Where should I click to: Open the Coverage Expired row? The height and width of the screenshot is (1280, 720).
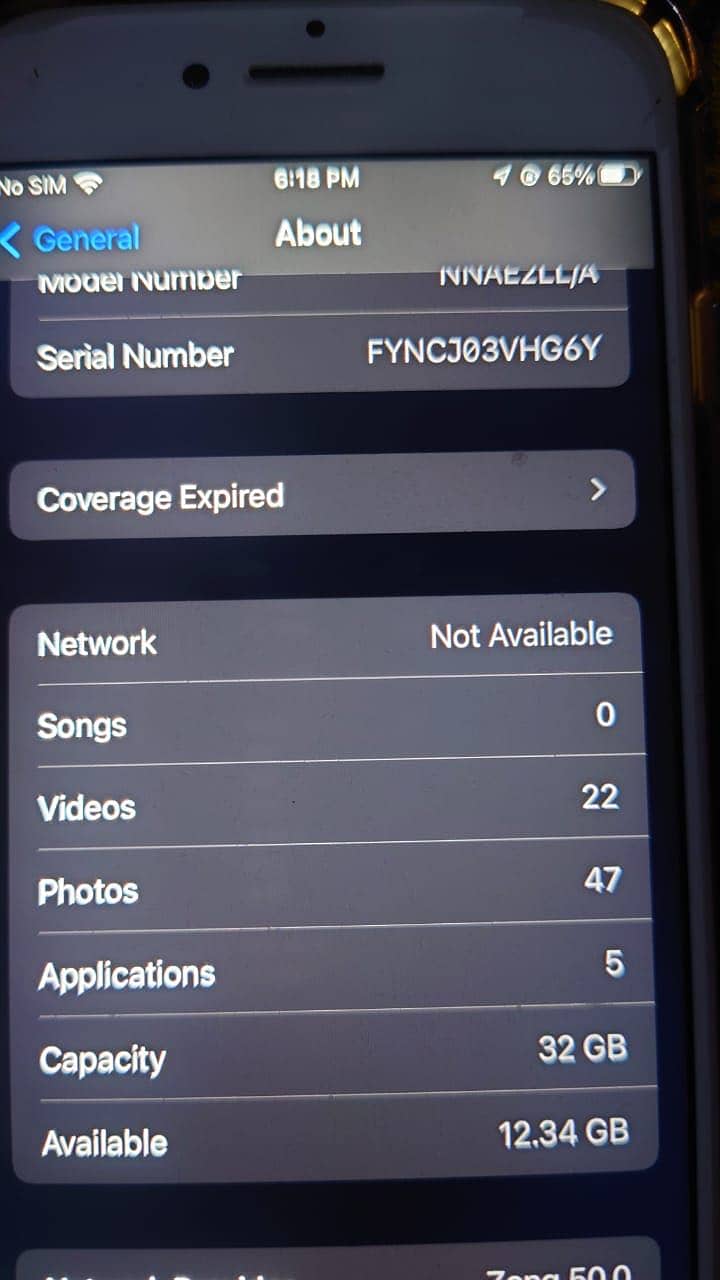[x=320, y=495]
